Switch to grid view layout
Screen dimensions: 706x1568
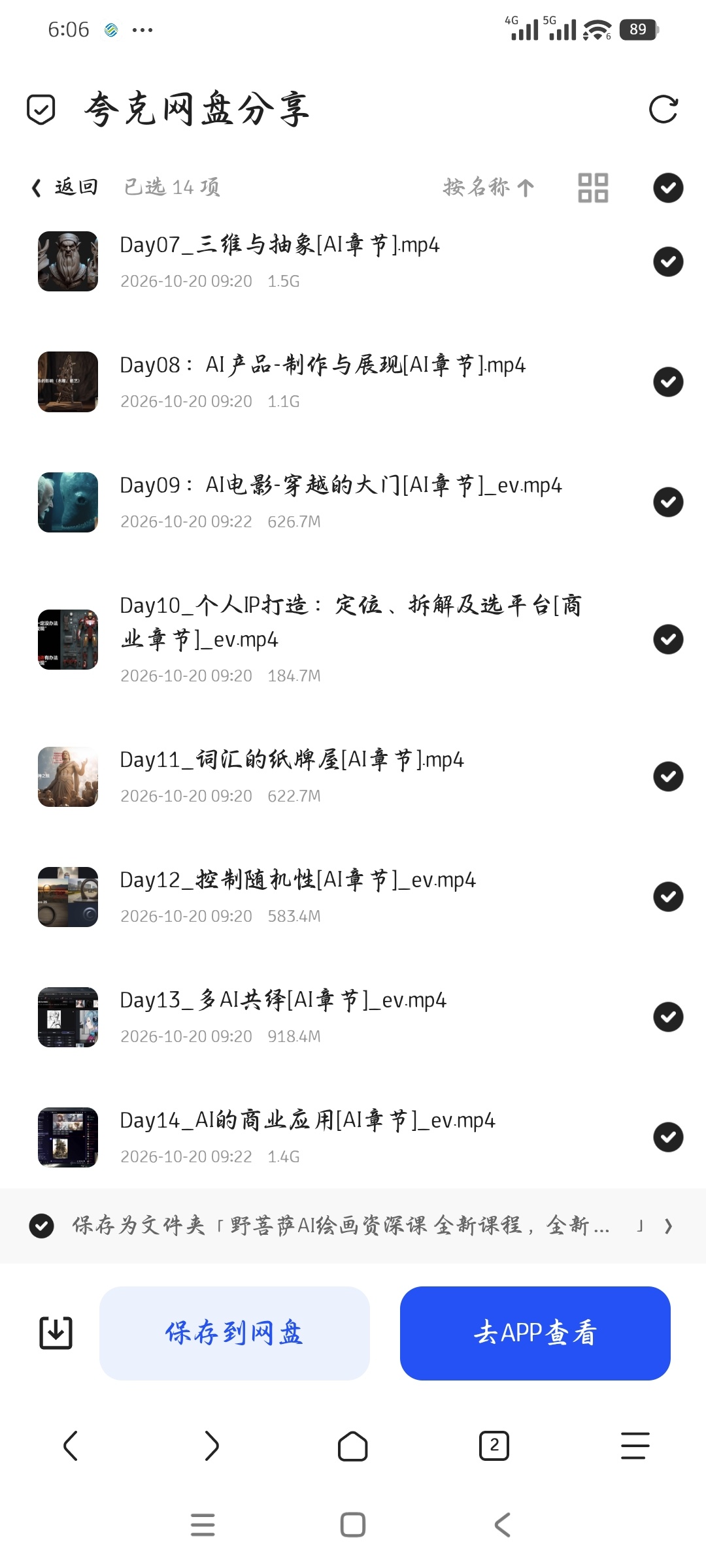click(593, 188)
